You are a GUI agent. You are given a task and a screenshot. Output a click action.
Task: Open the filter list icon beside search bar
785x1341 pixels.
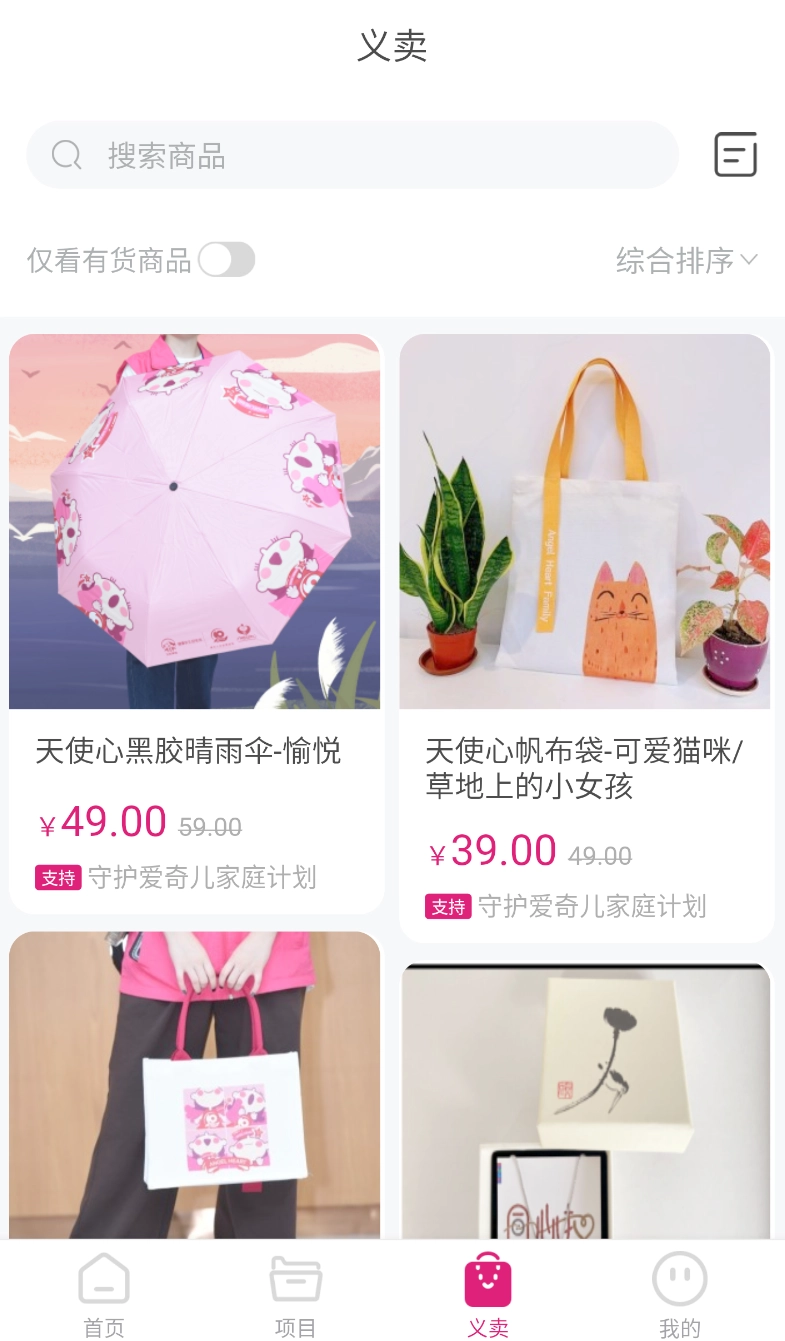coord(735,154)
